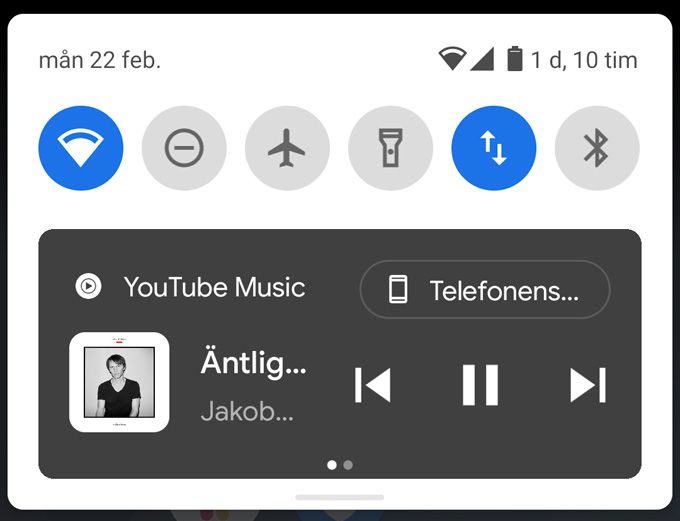Open the Telefonens output device chip

(x=485, y=290)
